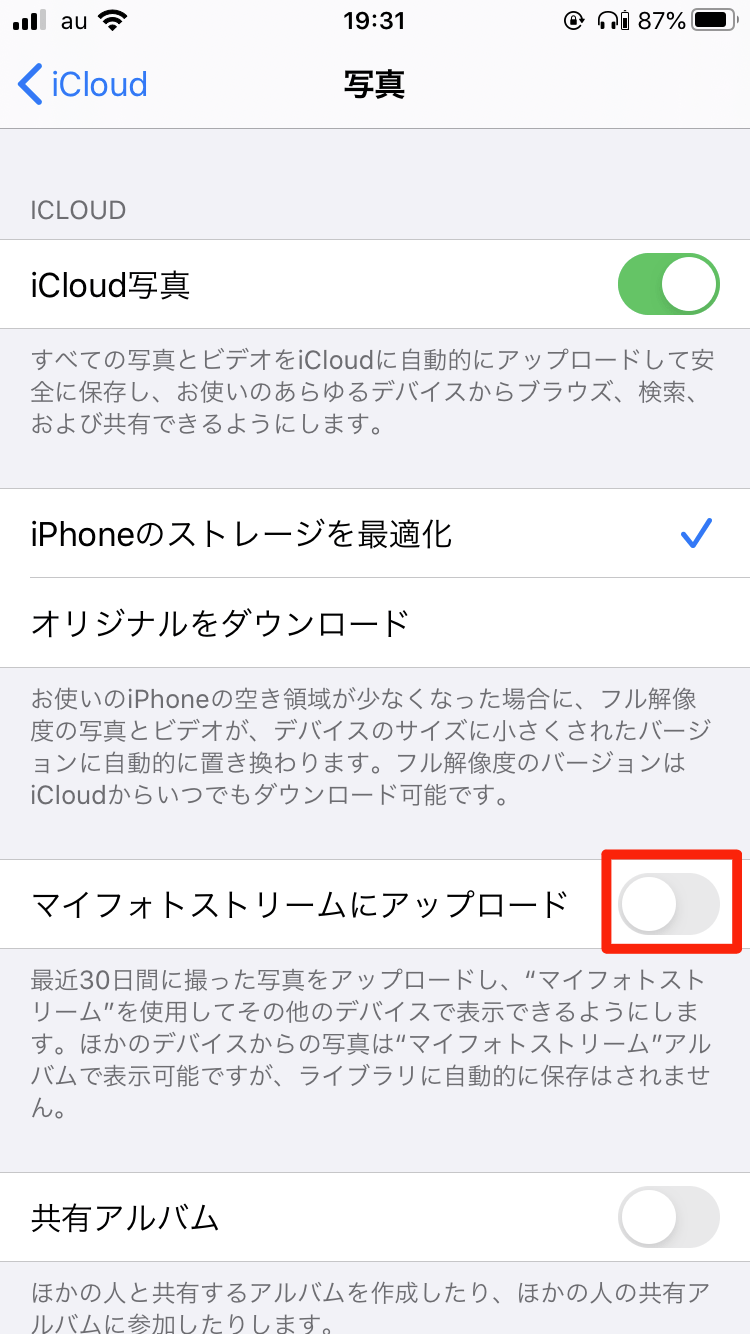Turn off the iCloud写真 switch

(x=669, y=285)
